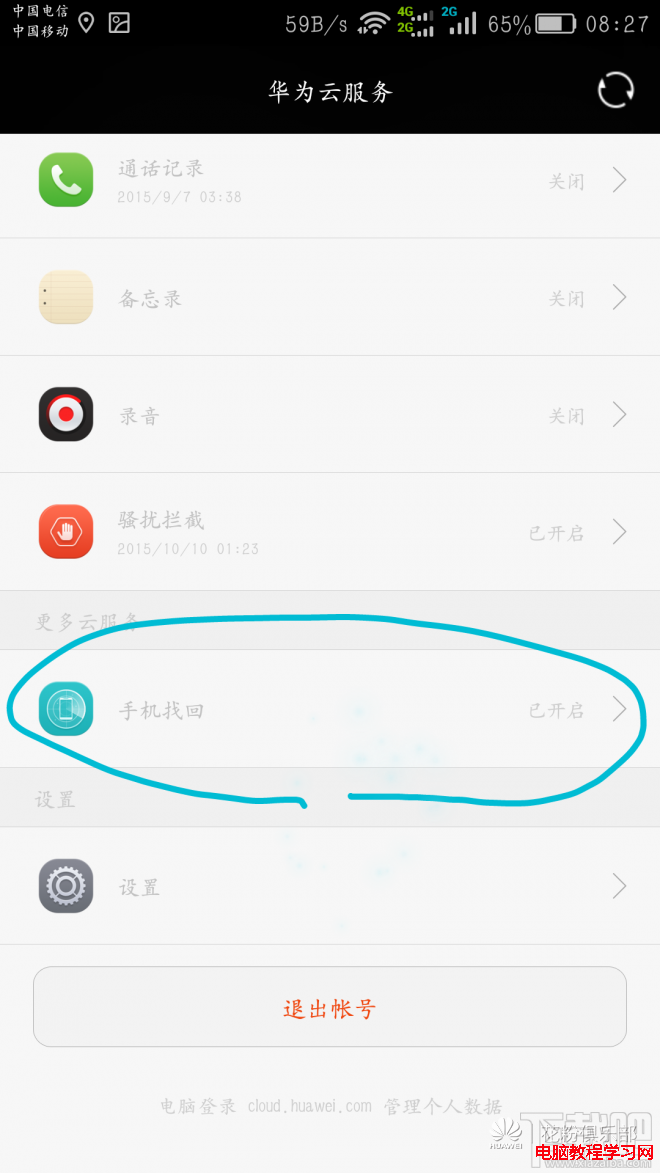660x1173 pixels.
Task: Open the 设置 settings row
Action: [330, 887]
